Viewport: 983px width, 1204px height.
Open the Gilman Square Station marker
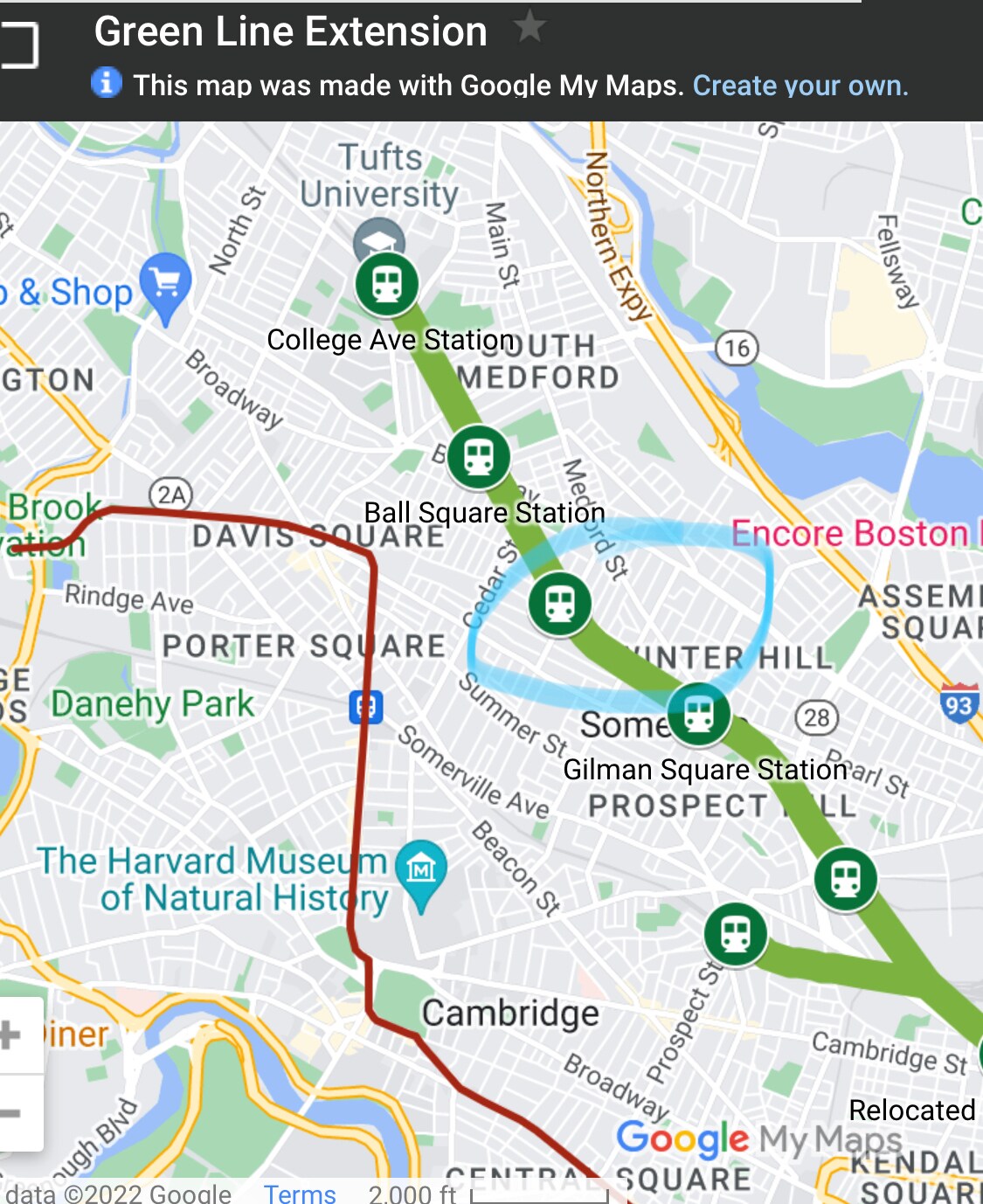click(x=698, y=715)
